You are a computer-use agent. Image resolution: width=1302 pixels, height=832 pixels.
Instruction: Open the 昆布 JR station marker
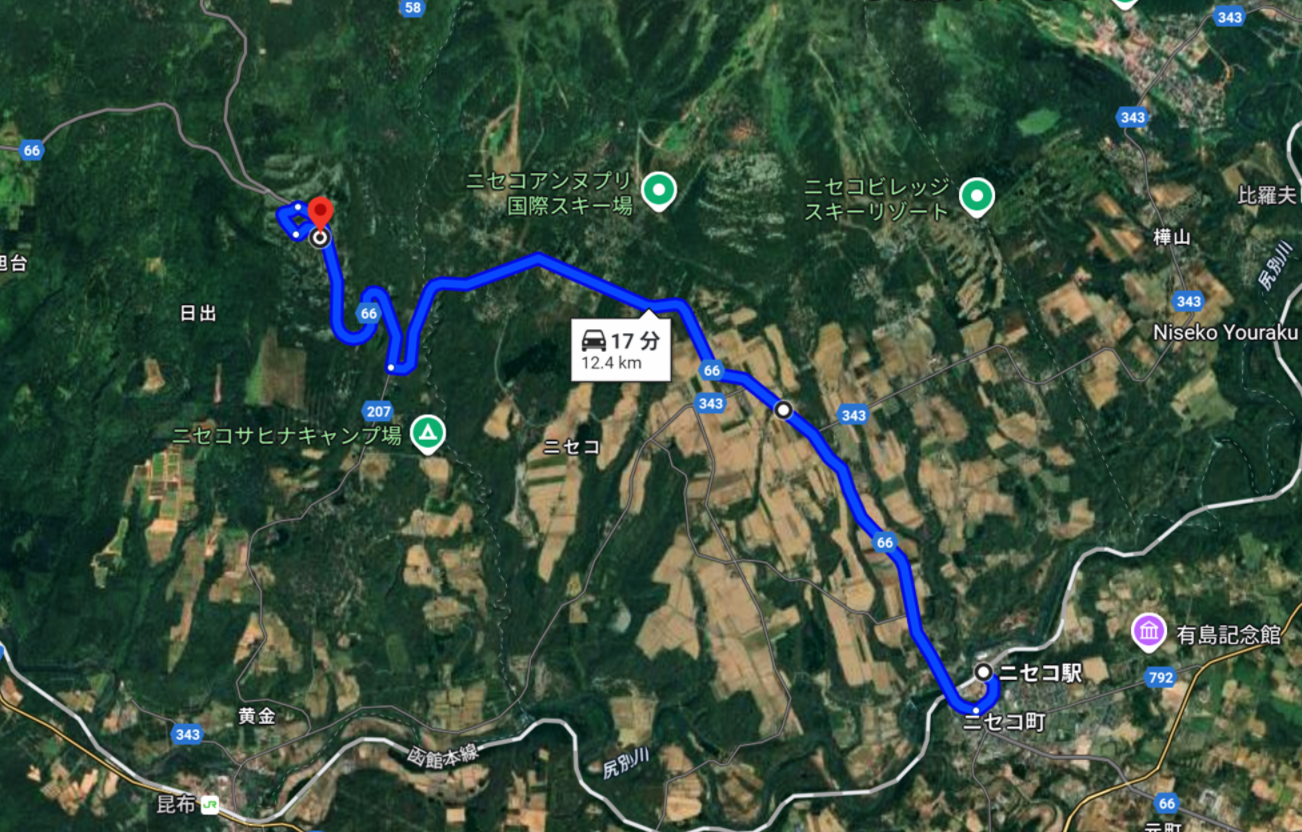coord(210,802)
